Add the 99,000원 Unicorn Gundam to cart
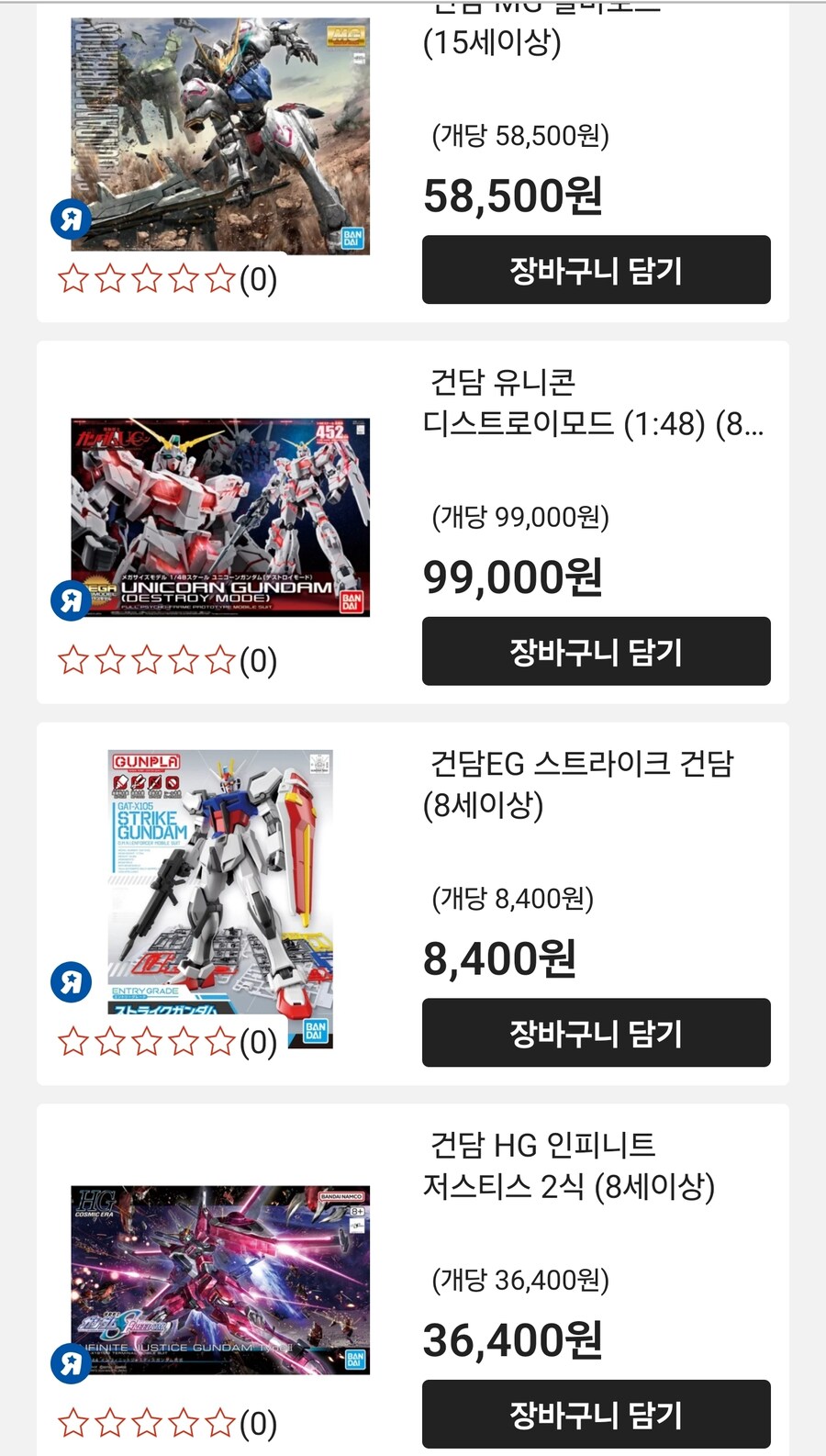Screen dimensions: 826x1456 pyautogui.click(x=596, y=652)
